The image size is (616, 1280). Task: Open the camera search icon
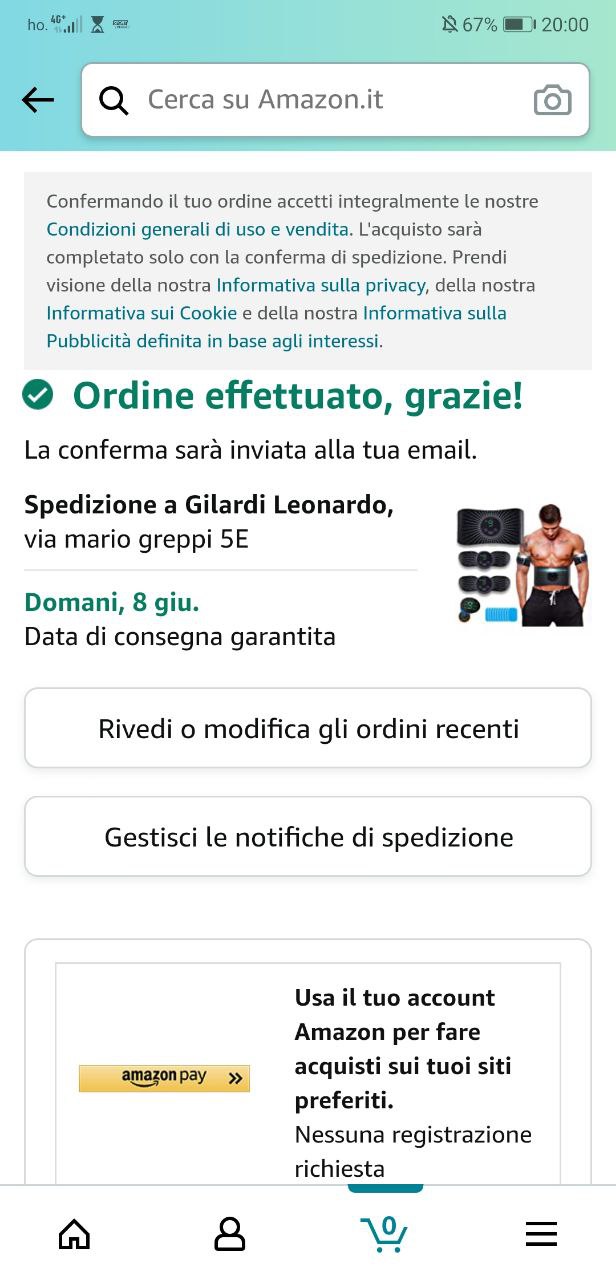tap(552, 100)
